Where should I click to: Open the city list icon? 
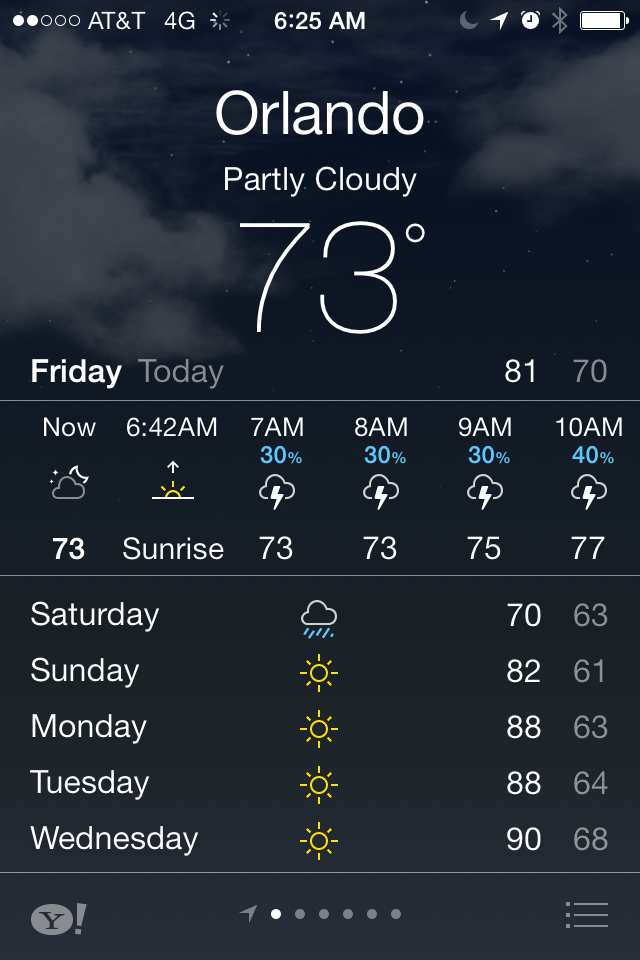587,914
